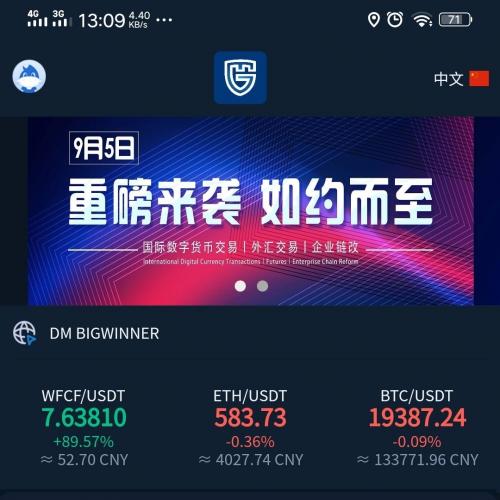Jump to the second banner slide dot
Image resolution: width=500 pixels, height=500 pixels.
point(262,286)
